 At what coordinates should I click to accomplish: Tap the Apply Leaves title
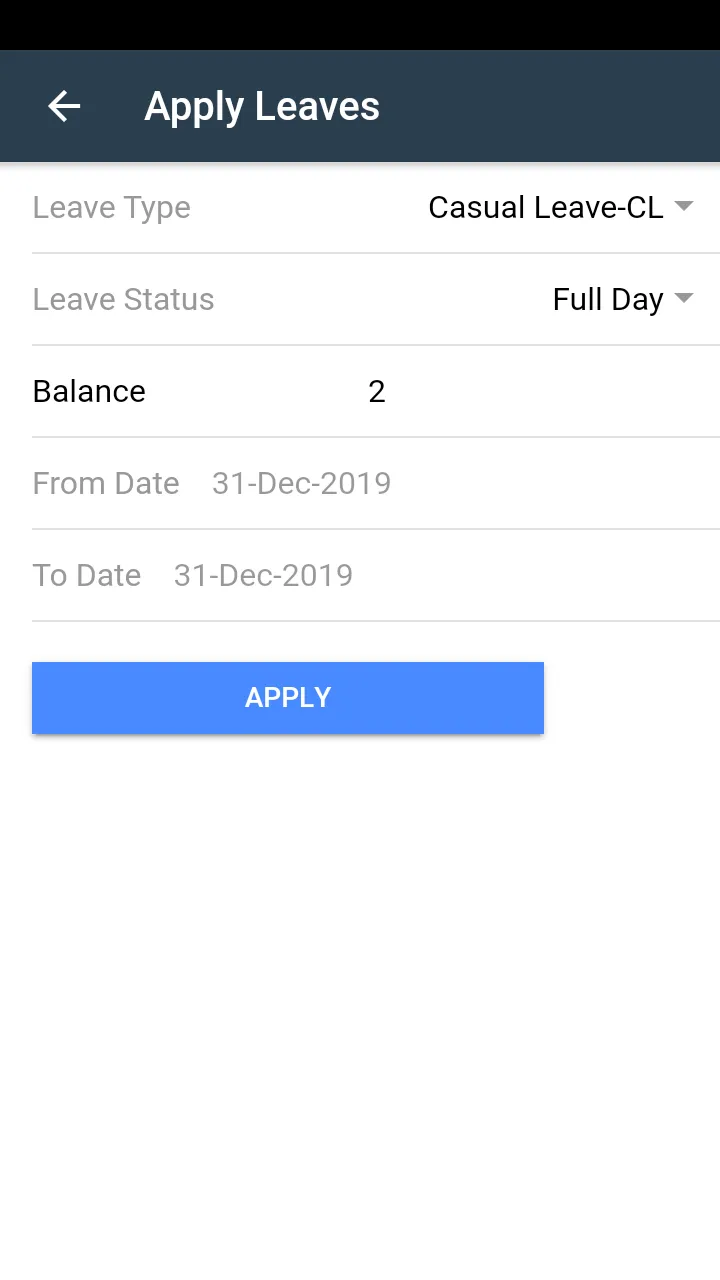(x=261, y=106)
